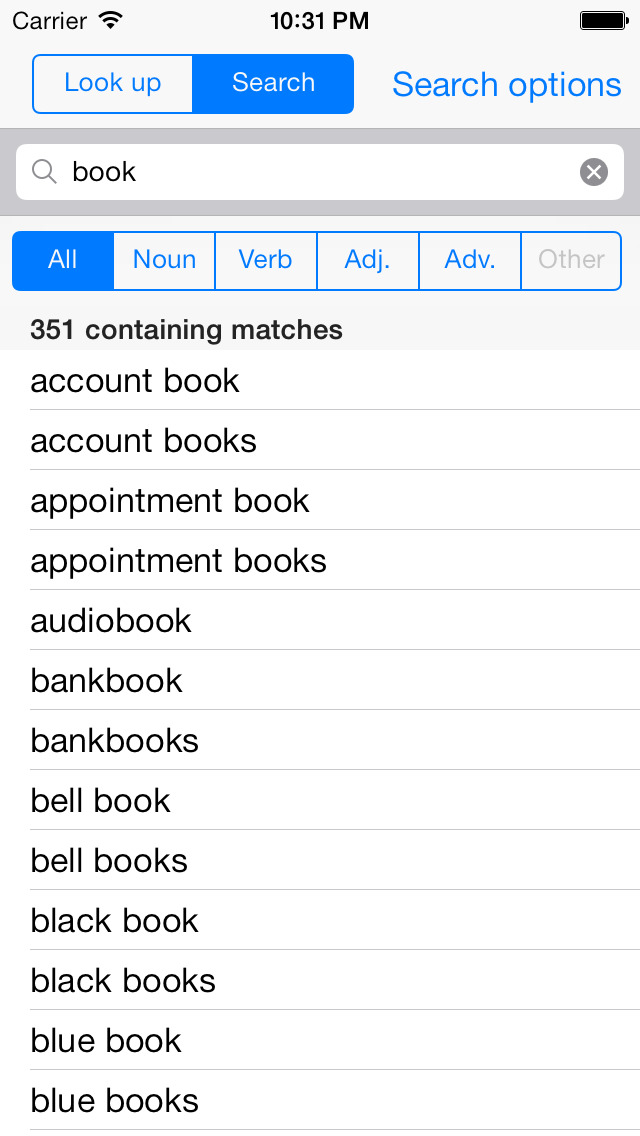Open the bankbook entry
Image resolution: width=640 pixels, height=1136 pixels.
point(320,681)
